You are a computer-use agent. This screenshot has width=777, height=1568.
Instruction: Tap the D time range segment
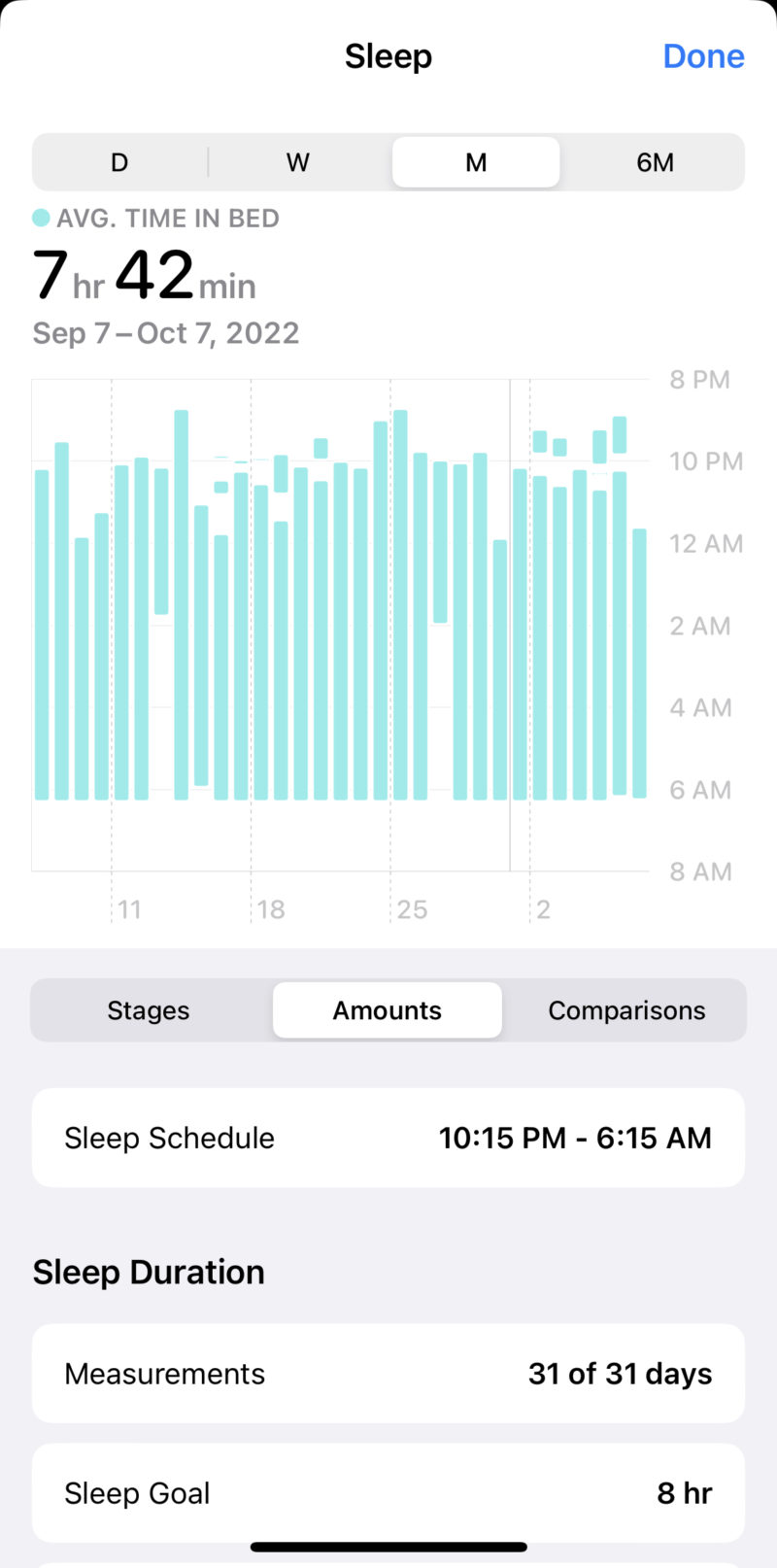click(118, 162)
